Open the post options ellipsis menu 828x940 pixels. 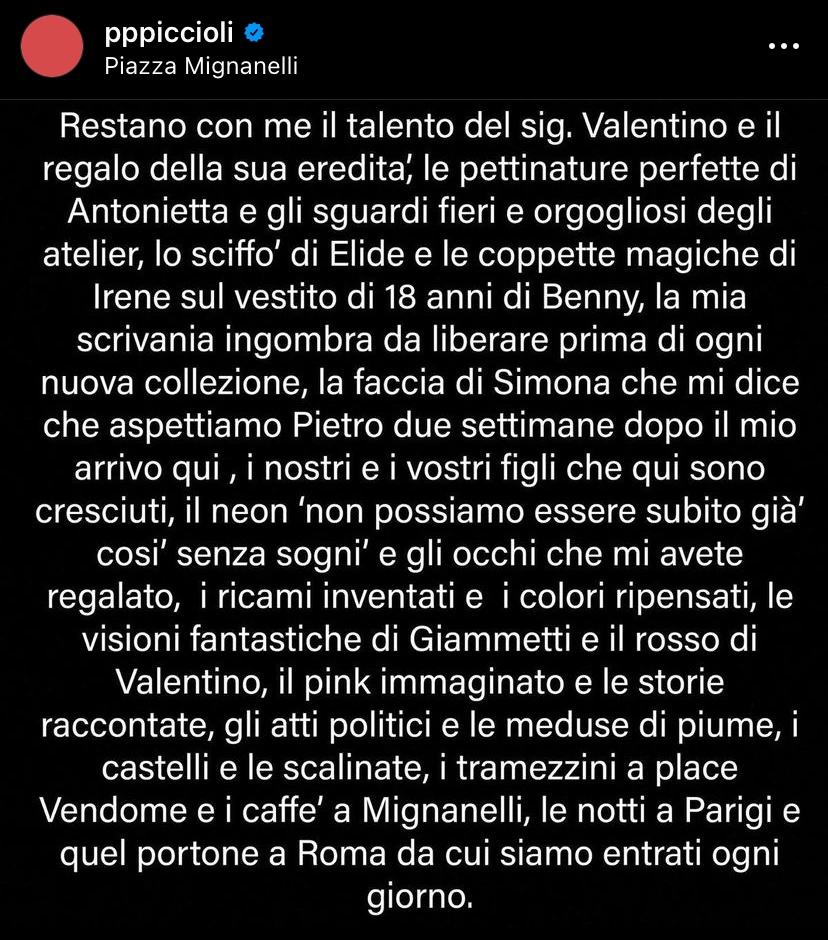coord(785,45)
